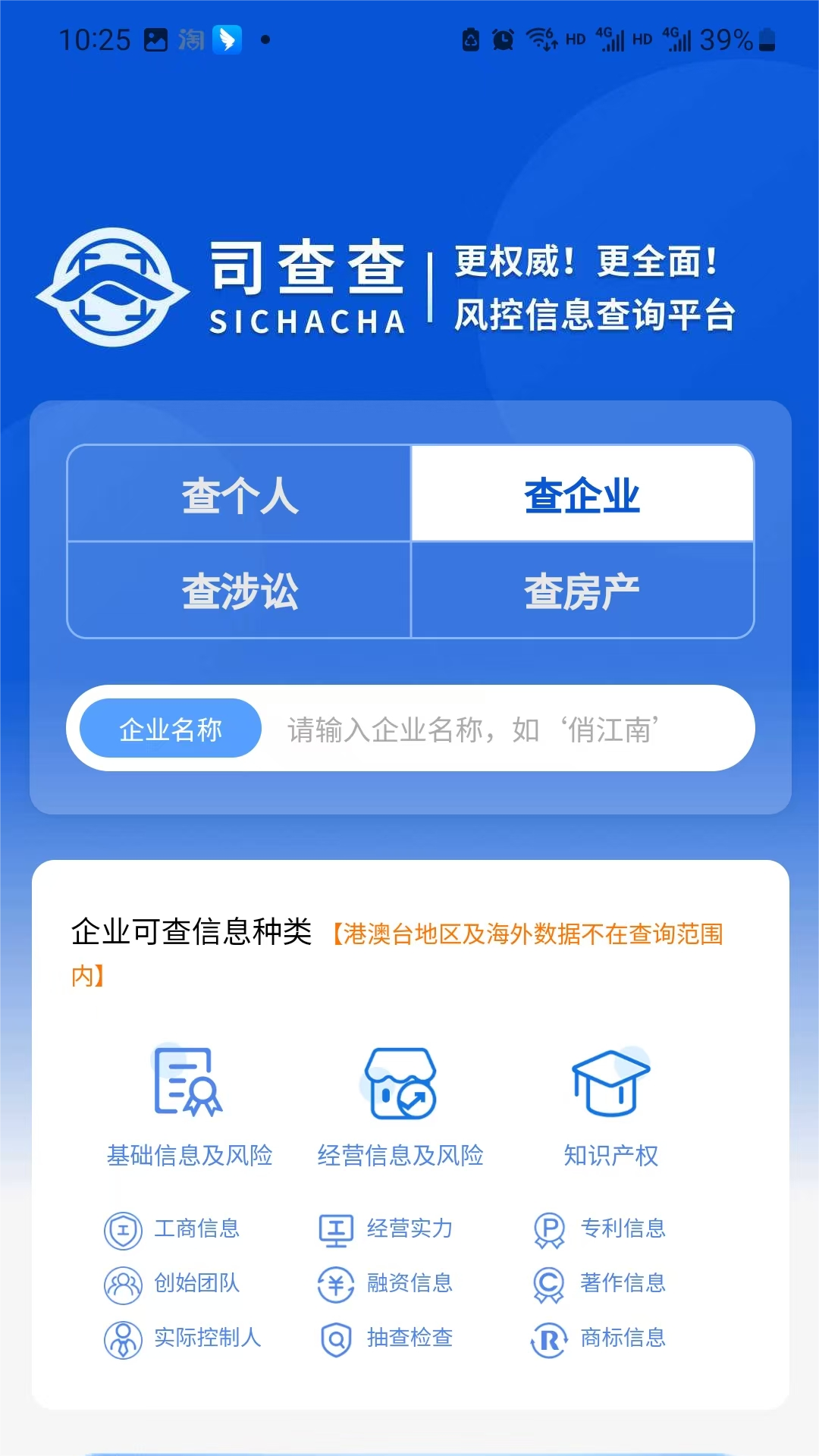
Task: Select the 专利信息 patent medal icon
Action: click(551, 1229)
